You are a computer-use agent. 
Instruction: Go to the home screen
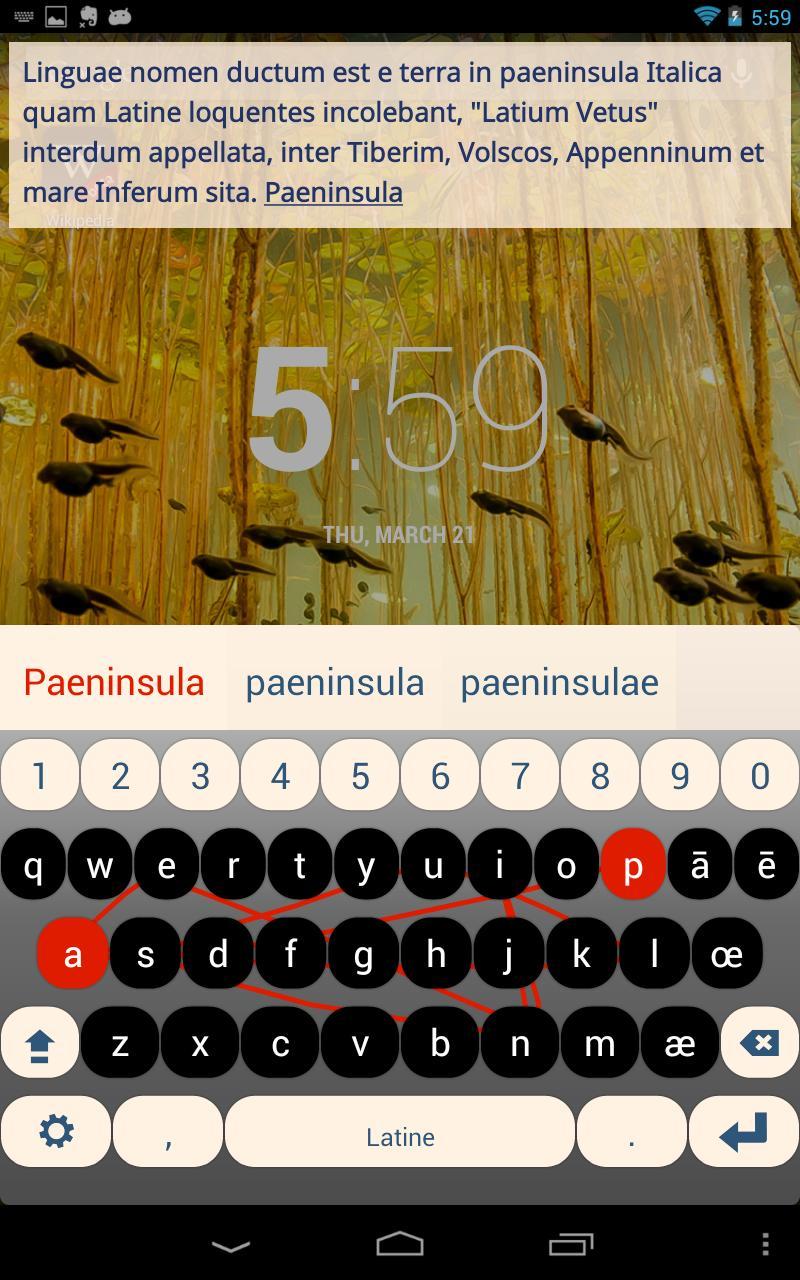pyautogui.click(x=400, y=1245)
